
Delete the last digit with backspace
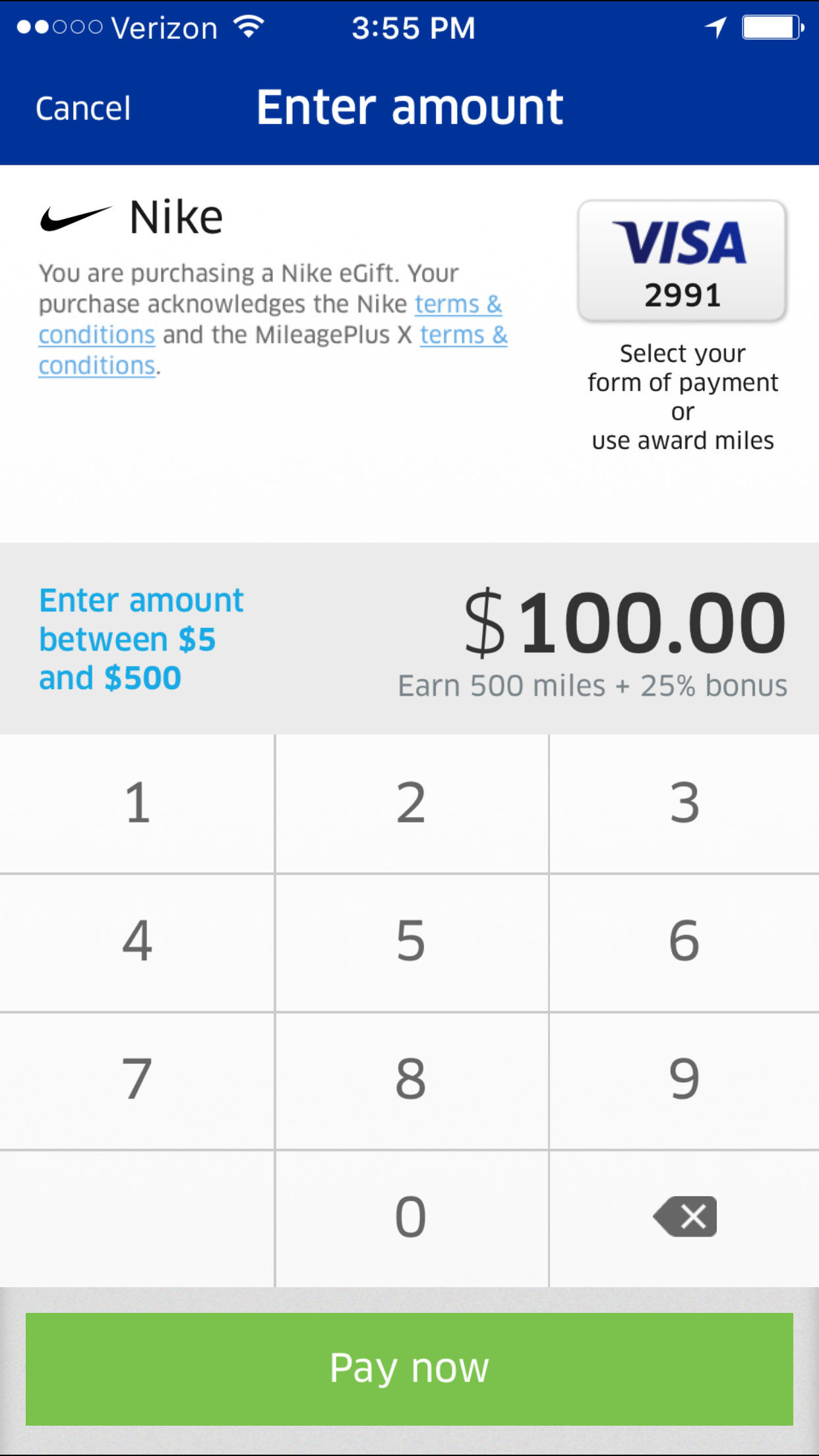click(685, 1217)
